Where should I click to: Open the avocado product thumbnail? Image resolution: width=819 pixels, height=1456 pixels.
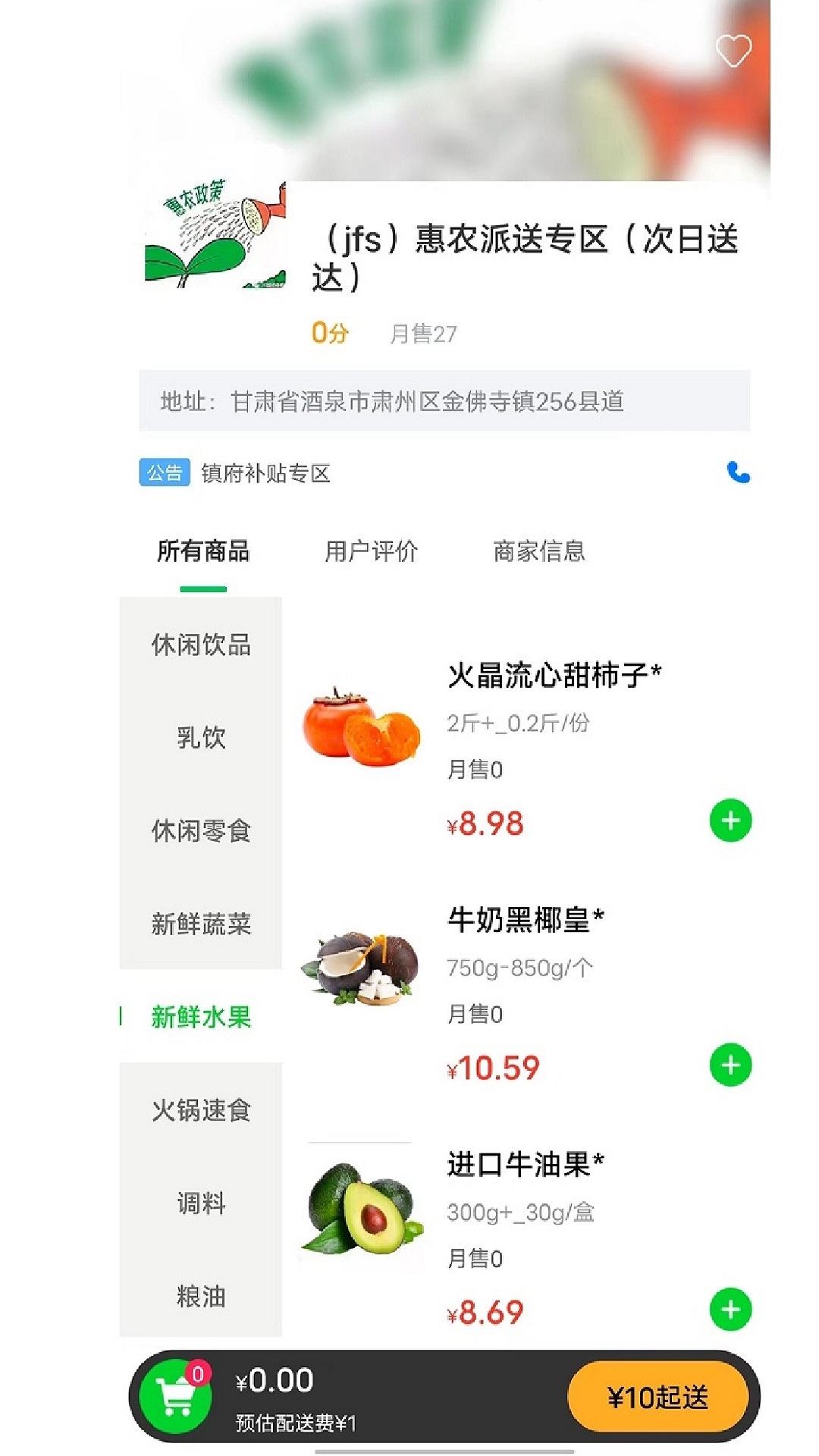pyautogui.click(x=362, y=1209)
